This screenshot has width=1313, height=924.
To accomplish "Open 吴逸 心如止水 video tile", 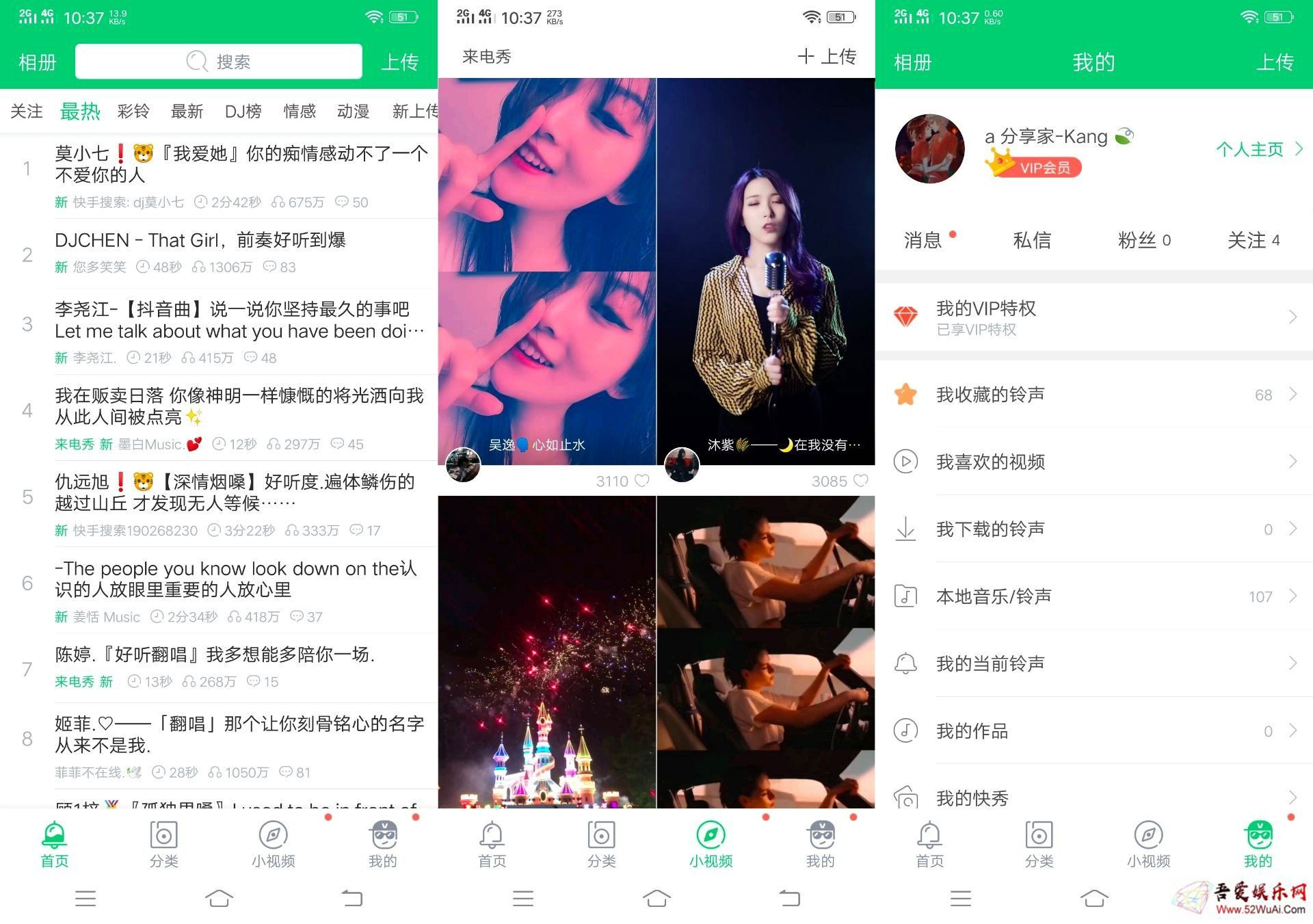I will (x=546, y=274).
